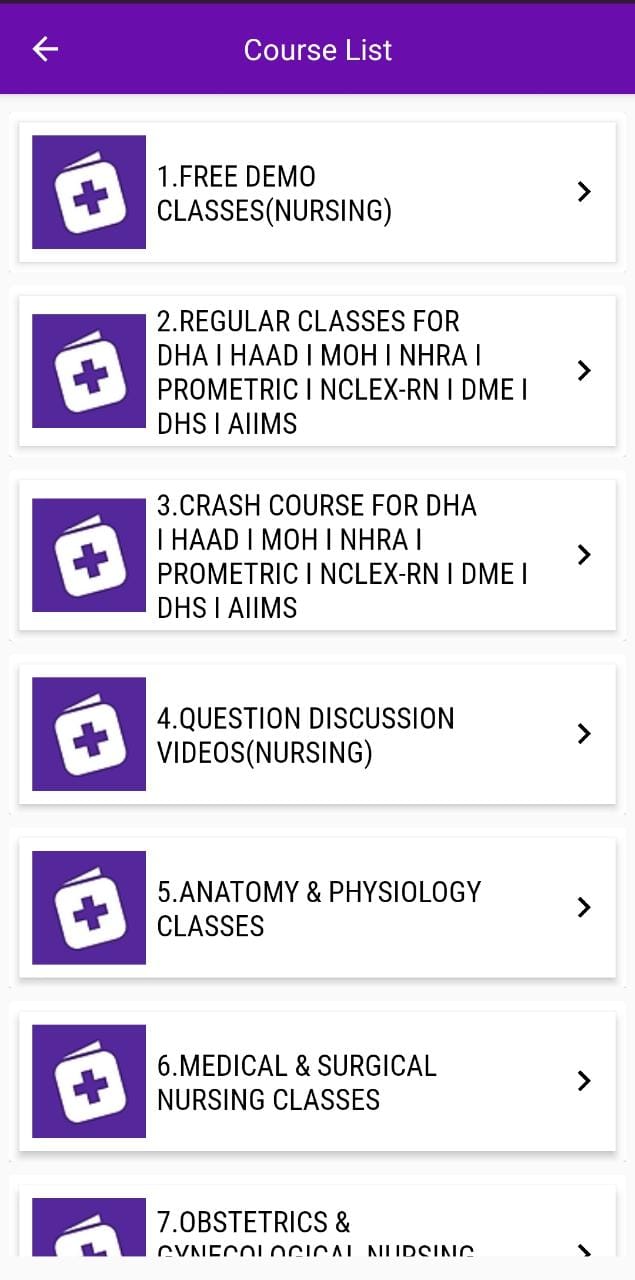Open the Free Demo Classes (Nursing) course
This screenshot has width=635, height=1280.
point(317,192)
